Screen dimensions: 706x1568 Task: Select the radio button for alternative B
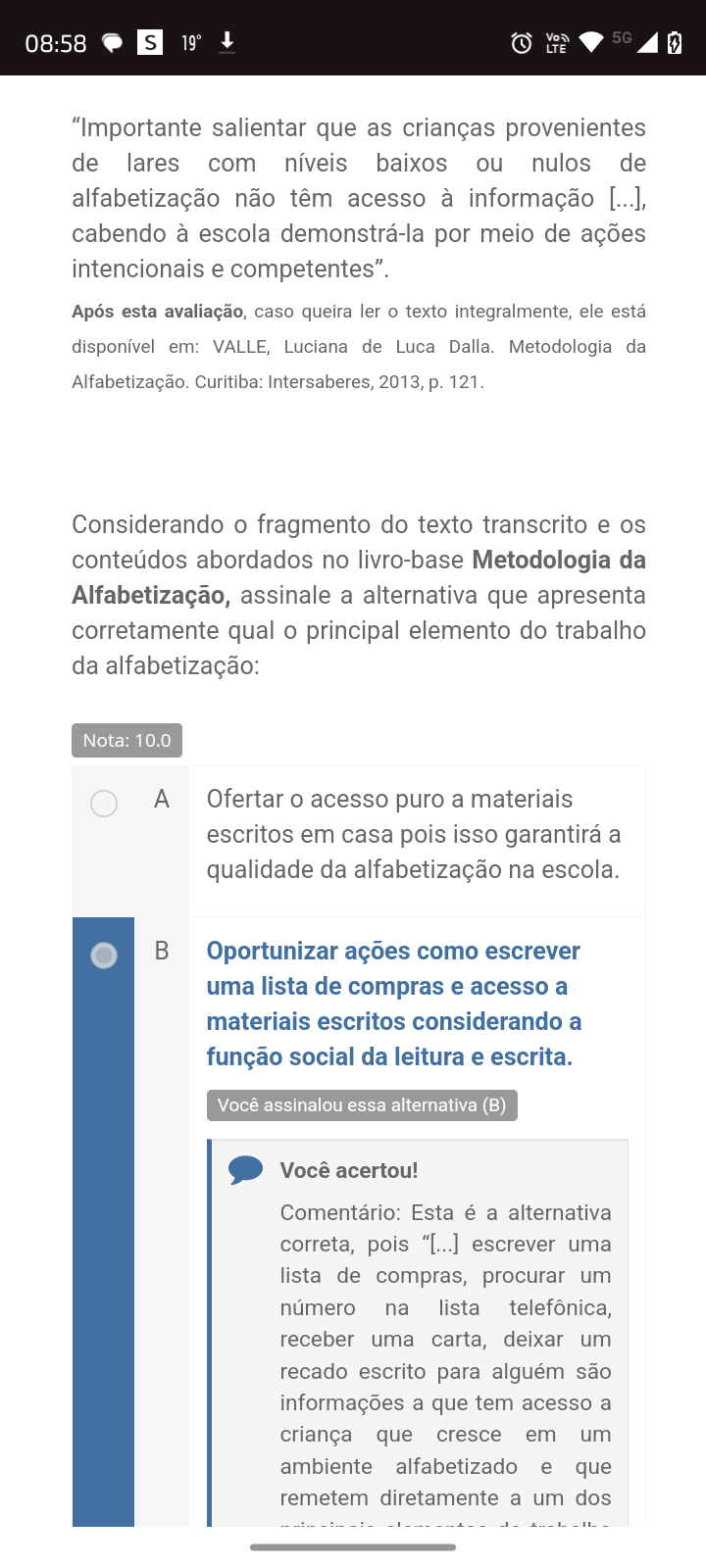coord(104,955)
